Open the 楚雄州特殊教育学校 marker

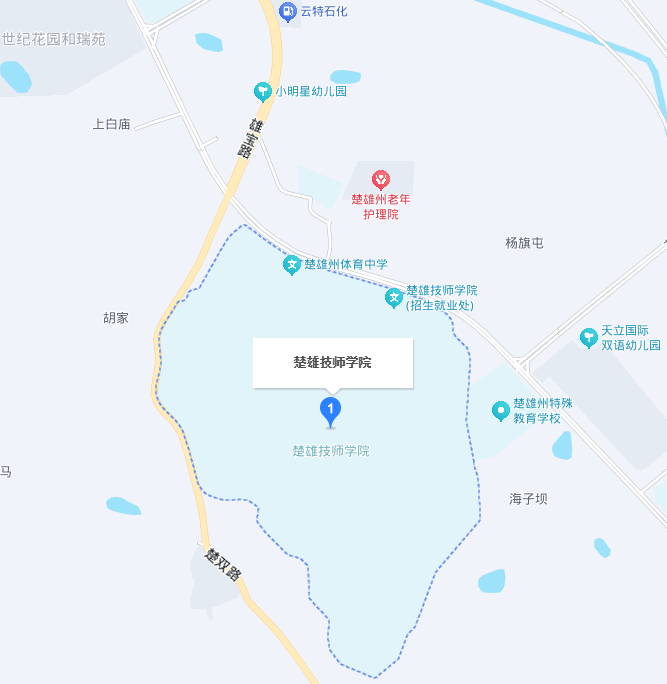(x=501, y=410)
